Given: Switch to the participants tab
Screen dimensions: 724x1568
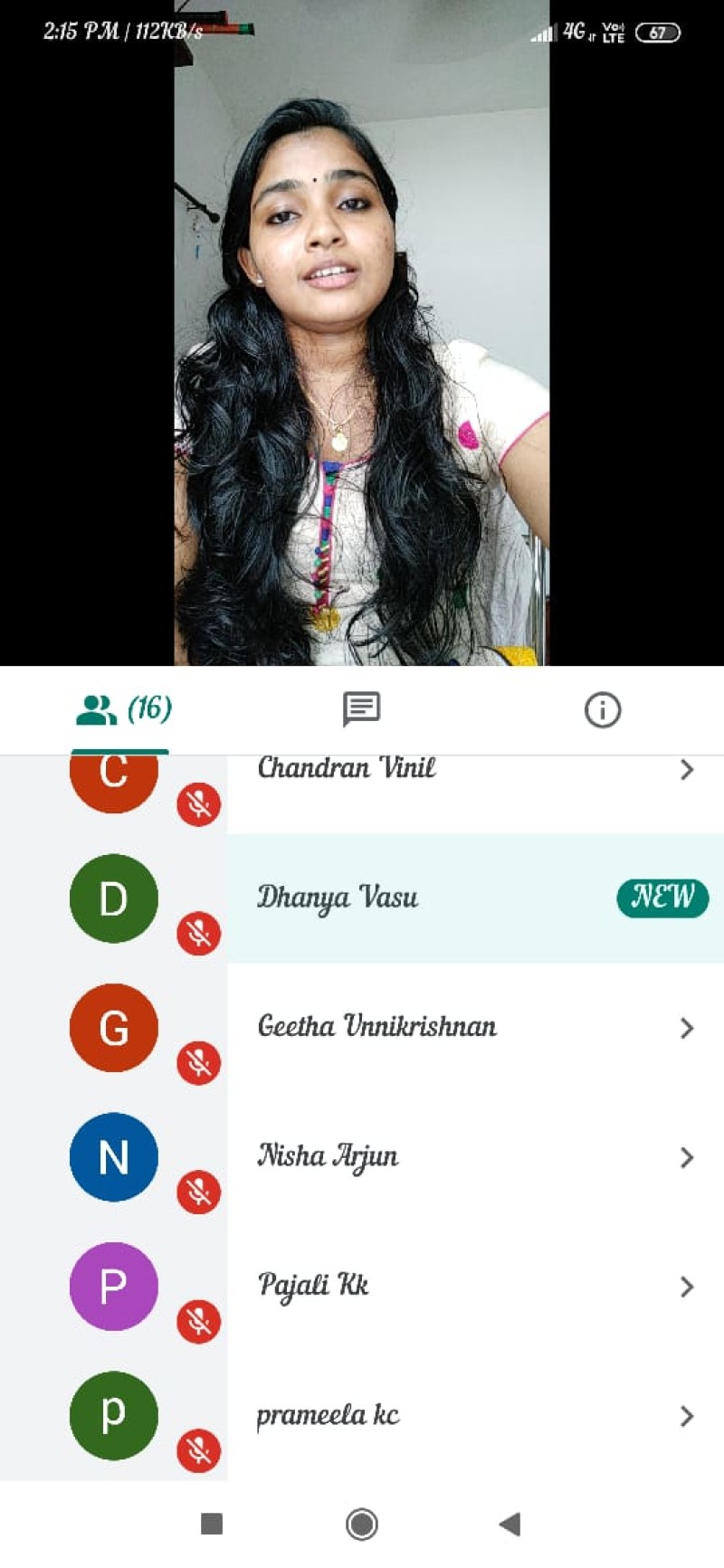Looking at the screenshot, I should [120, 709].
